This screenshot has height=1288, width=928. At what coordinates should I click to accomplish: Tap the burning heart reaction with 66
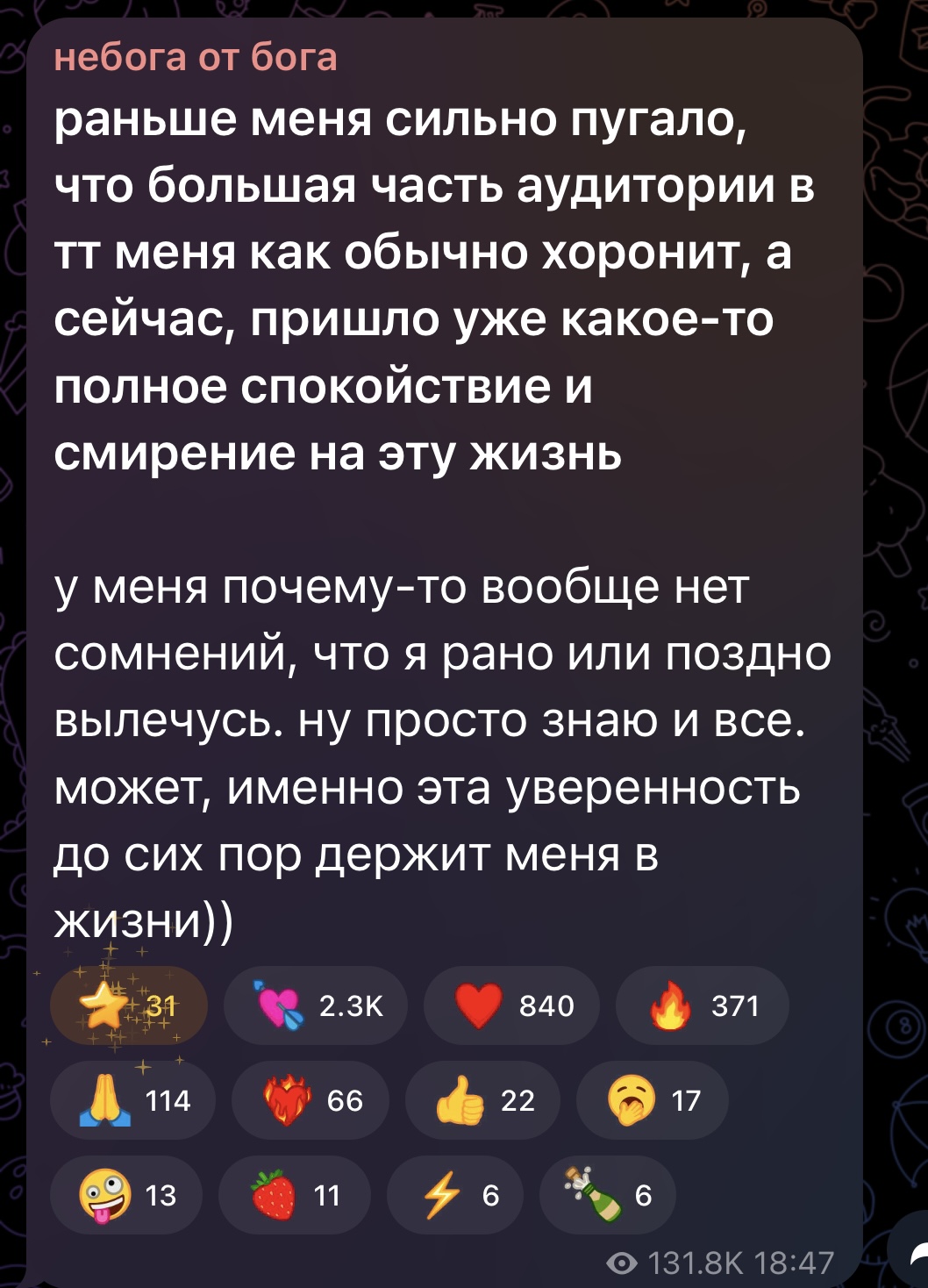(x=311, y=1100)
